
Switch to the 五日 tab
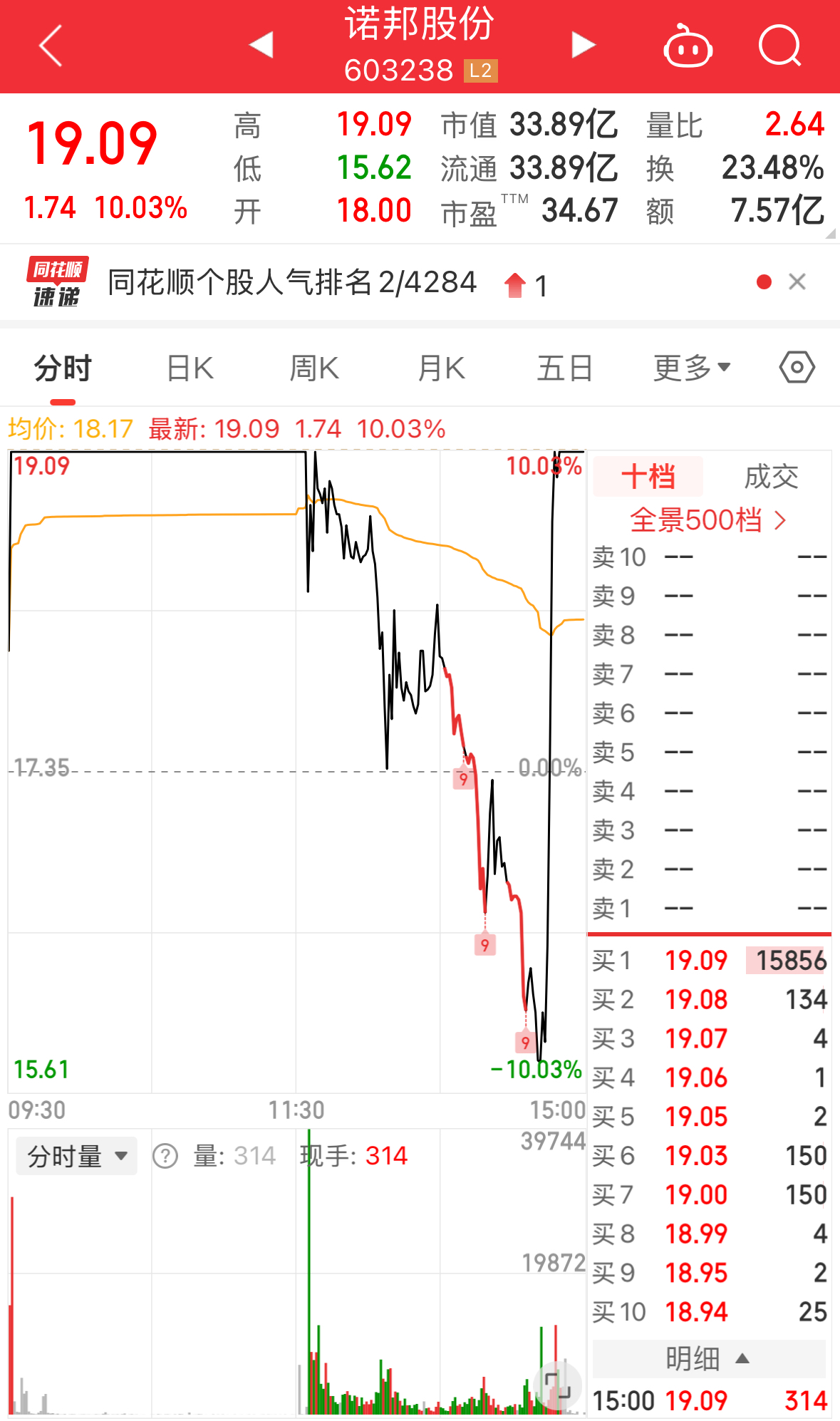click(564, 368)
